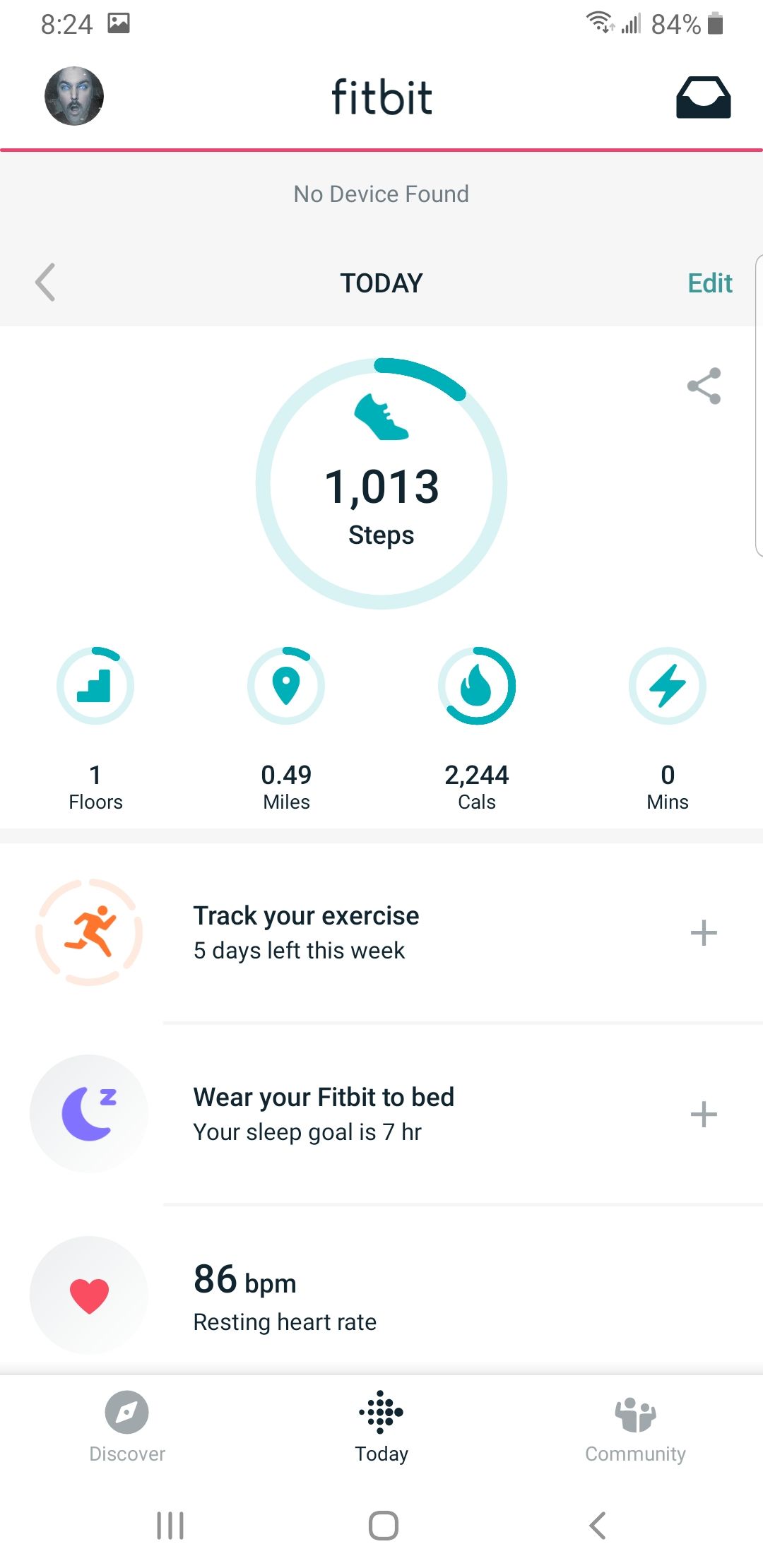Viewport: 763px width, 1568px height.
Task: Share today's step stats
Action: click(704, 386)
